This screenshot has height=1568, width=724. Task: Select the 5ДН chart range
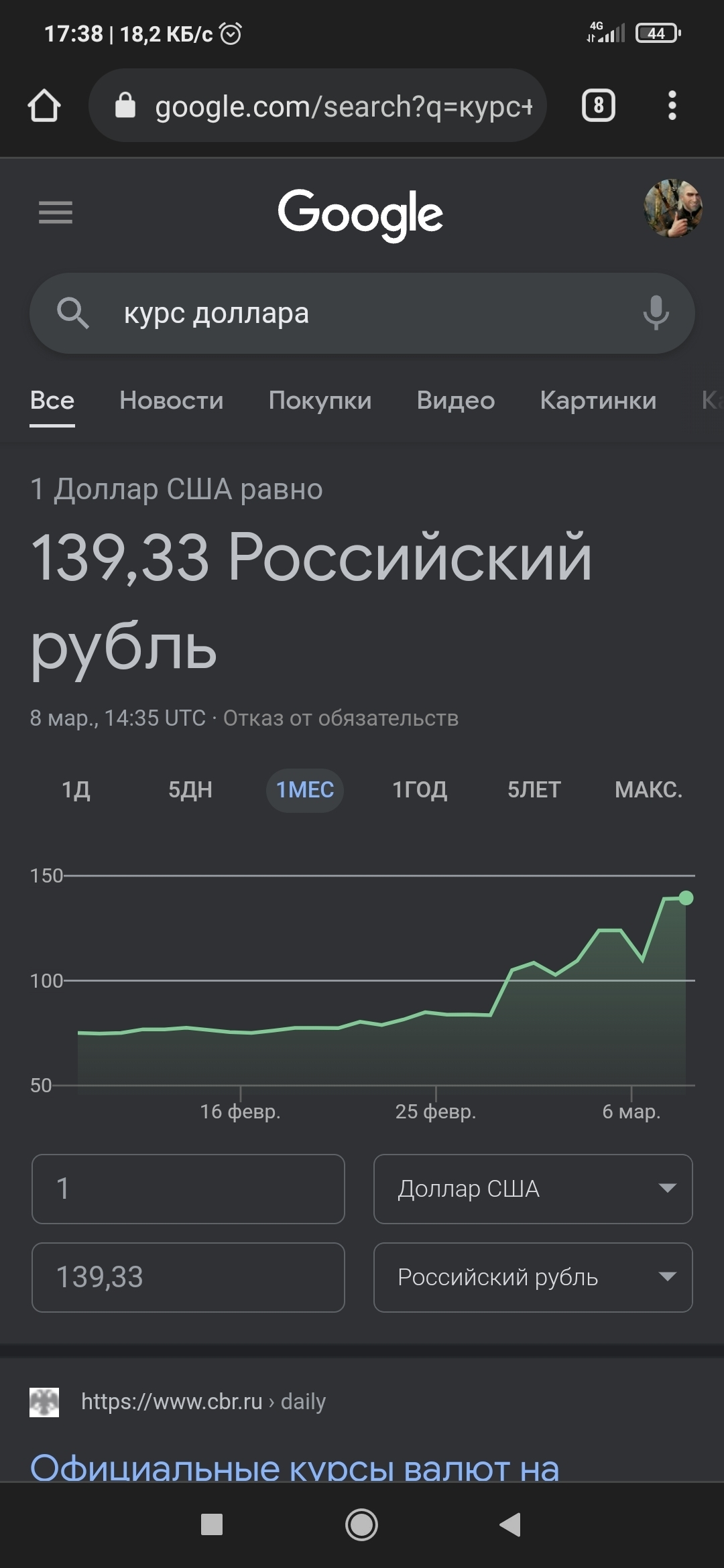(190, 790)
